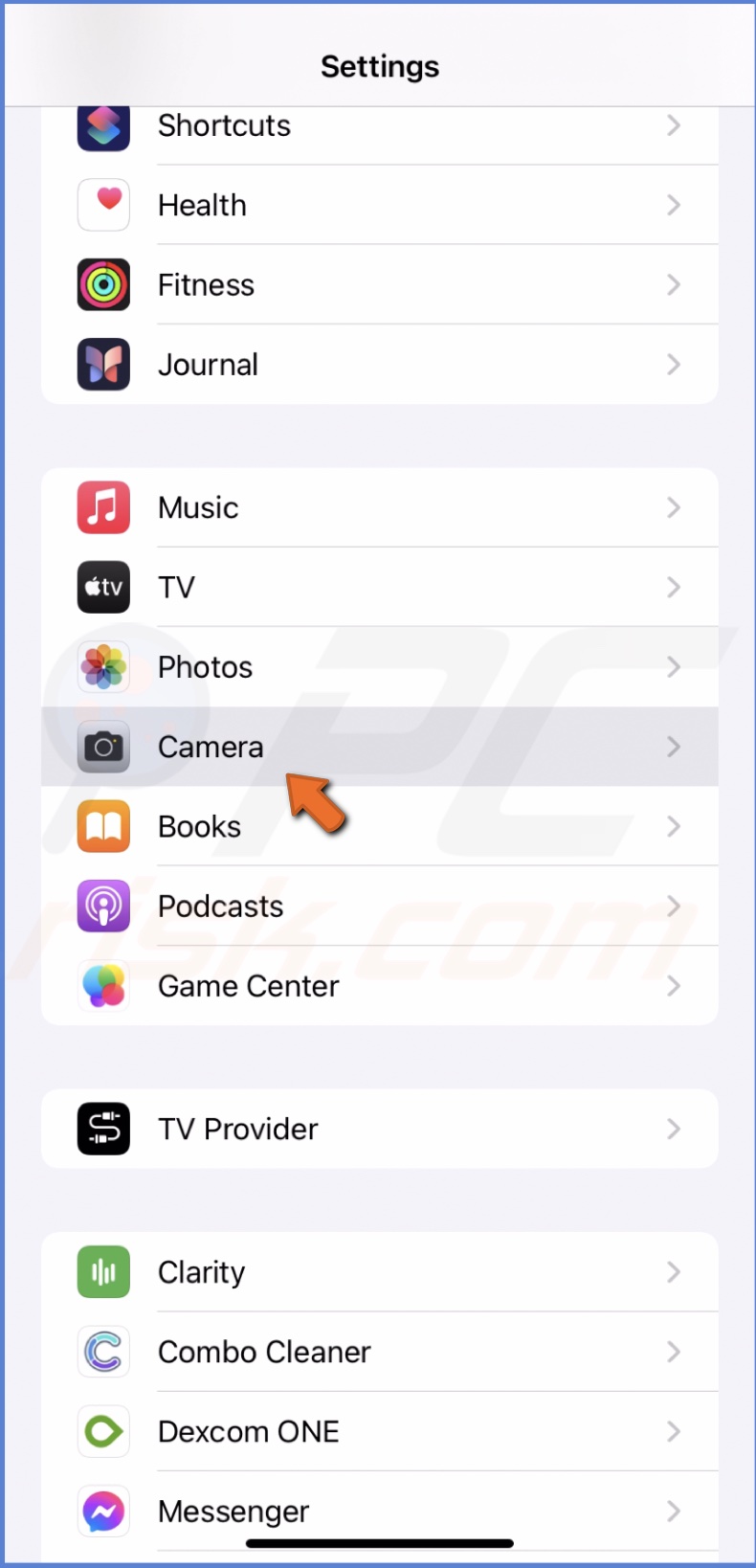Open the Podcasts icon
Viewport: 756px width, 1568px height.
[102, 906]
